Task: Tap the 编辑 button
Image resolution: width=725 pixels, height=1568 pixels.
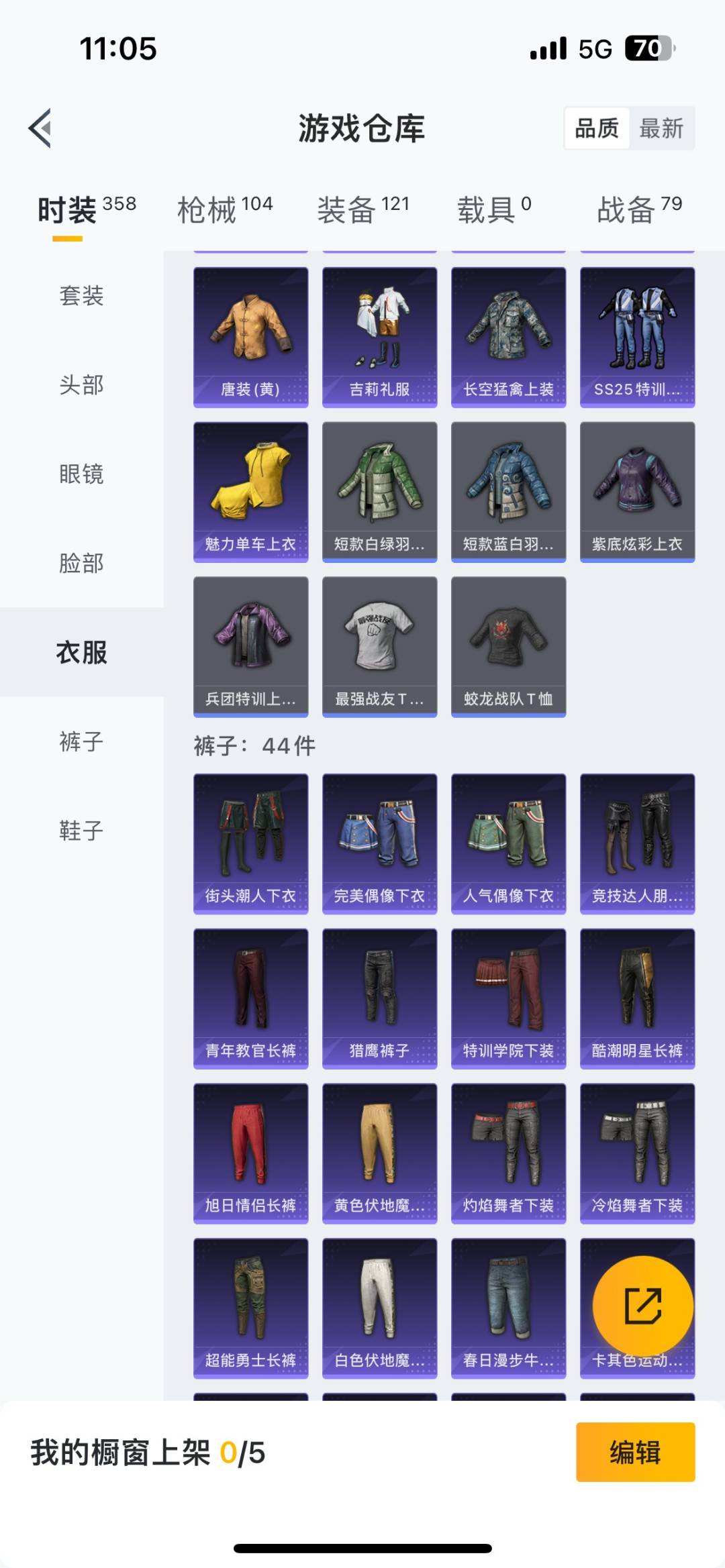Action: [635, 1452]
